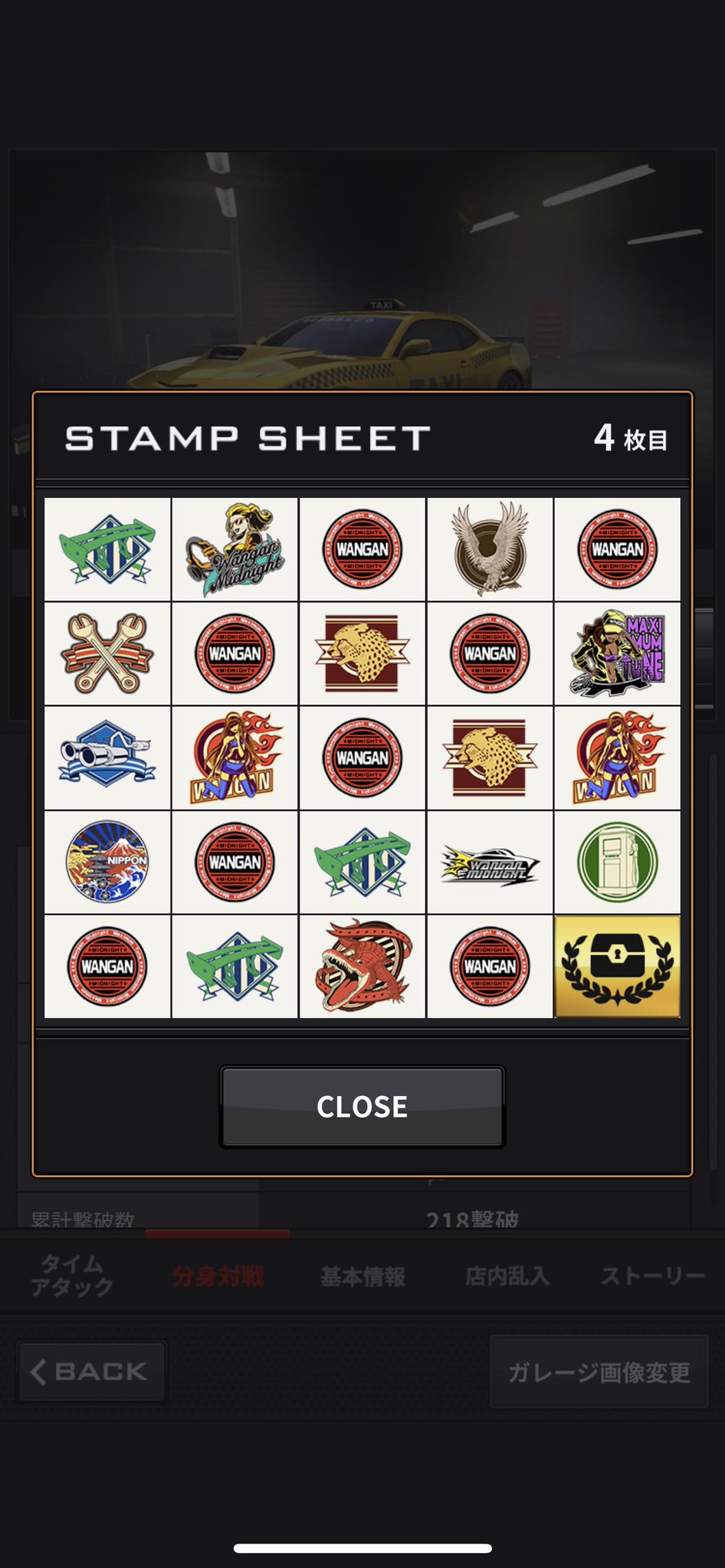Image resolution: width=725 pixels, height=1568 pixels.
Task: Close the stamp sheet dialog
Action: pos(362,1106)
